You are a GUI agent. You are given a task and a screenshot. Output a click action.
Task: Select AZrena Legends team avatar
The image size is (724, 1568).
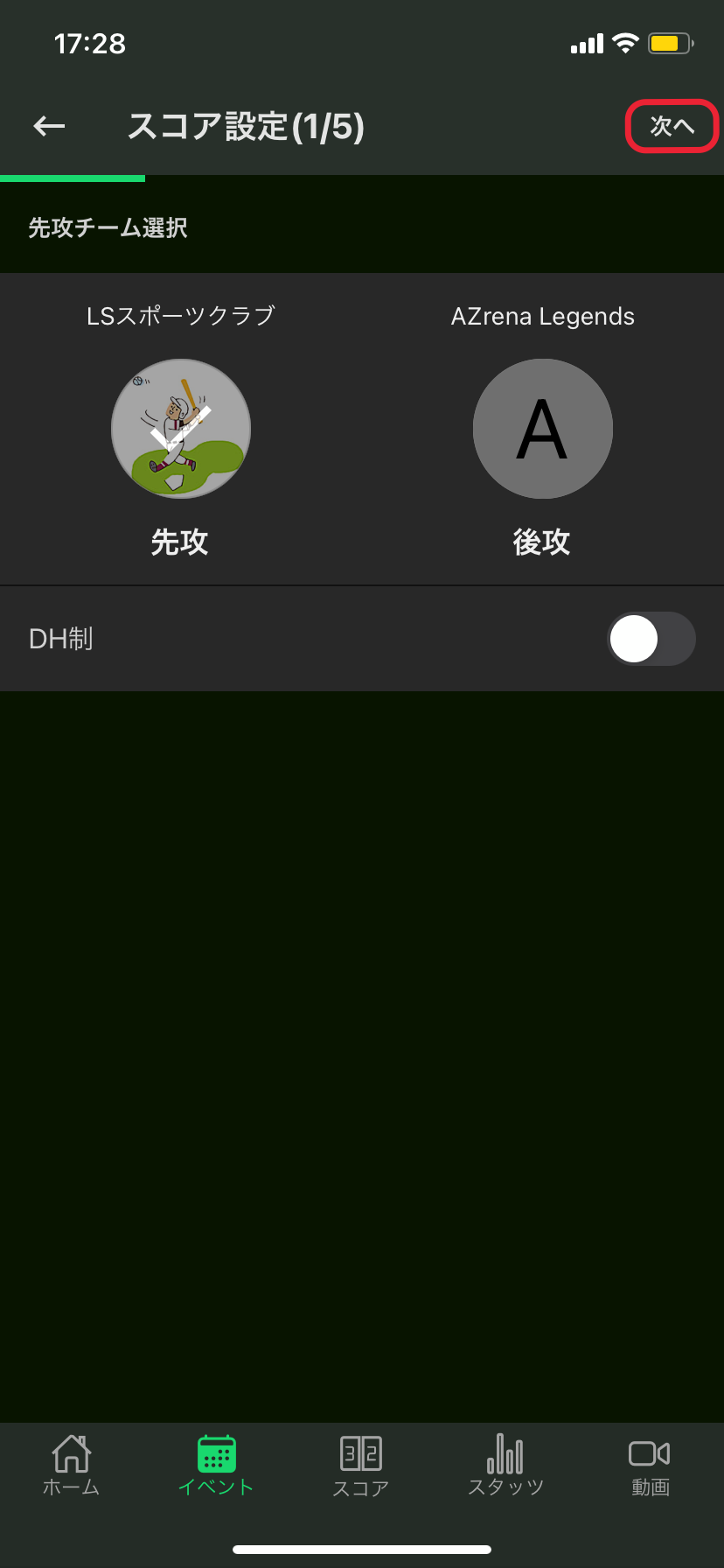point(542,429)
